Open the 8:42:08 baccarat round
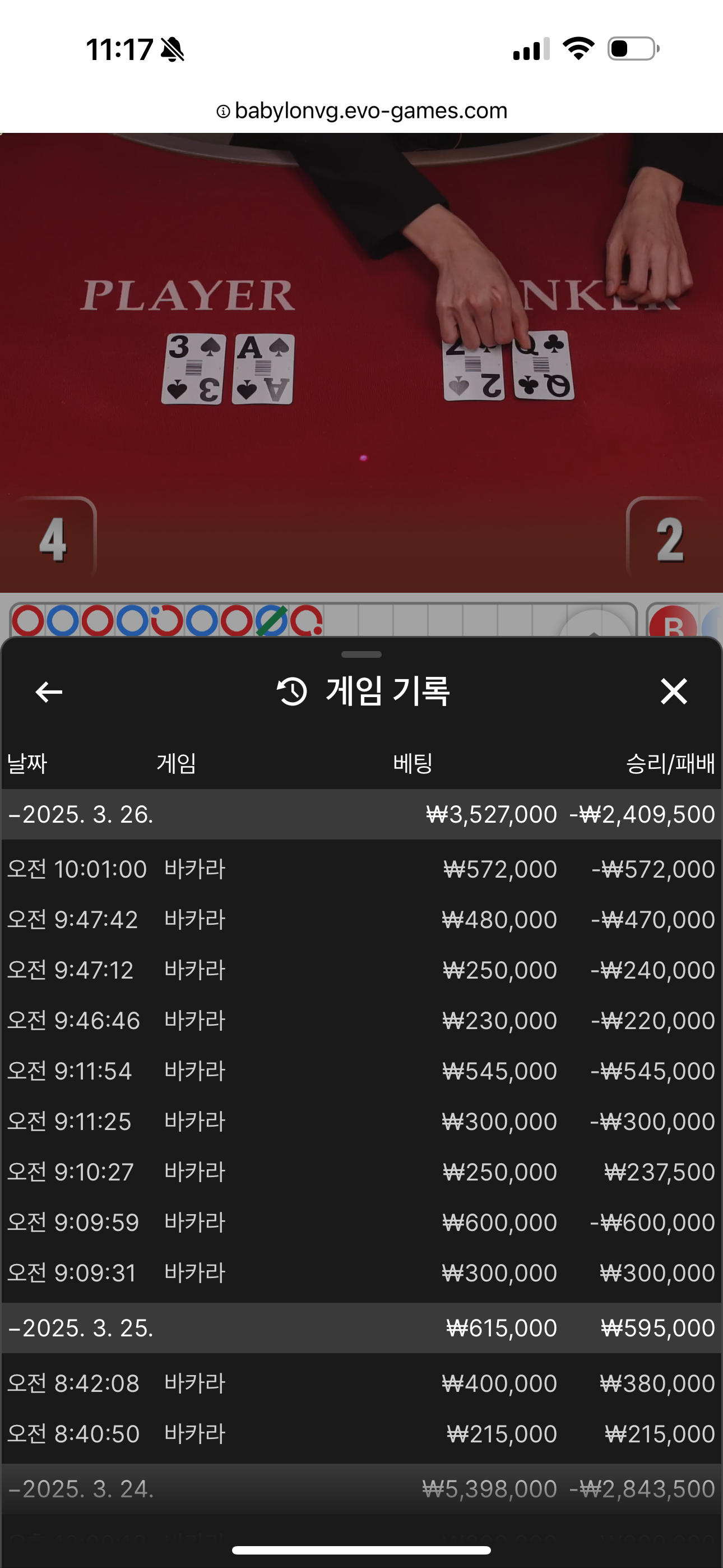 point(361,1384)
